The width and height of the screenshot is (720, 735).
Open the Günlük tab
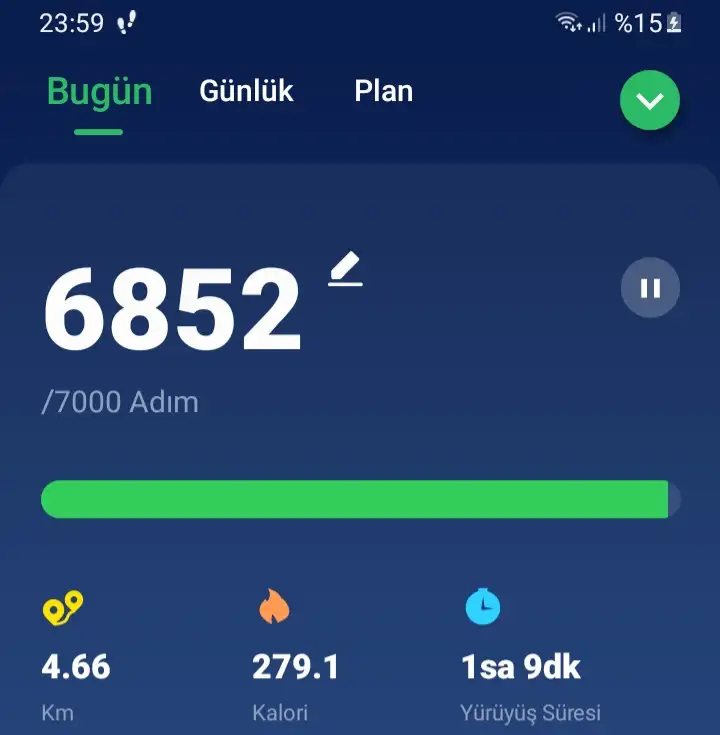click(246, 91)
